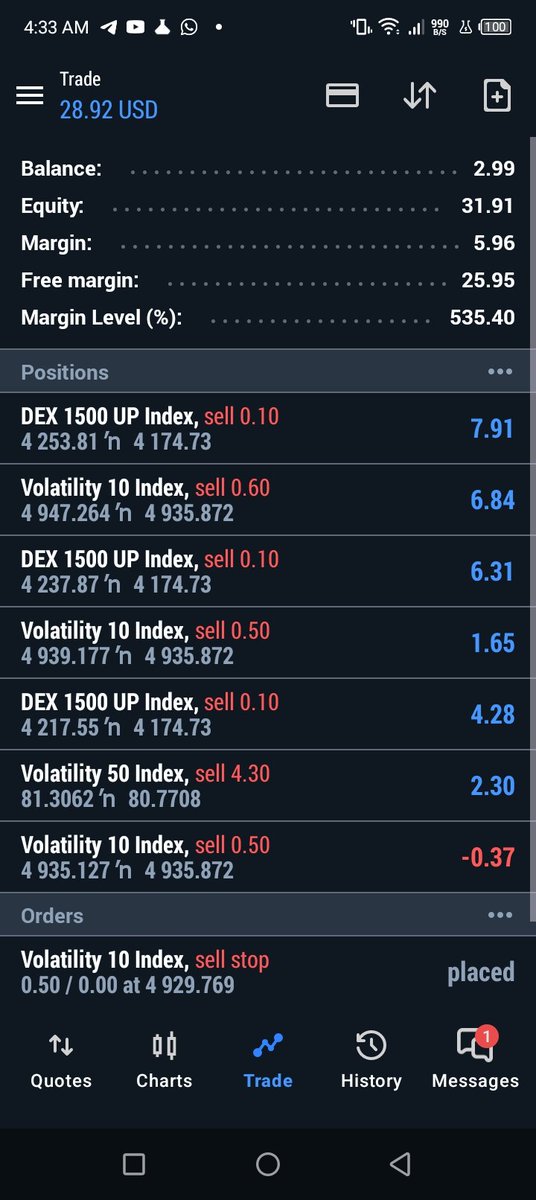Open the hamburger drawer menu
Screen dimensions: 536x1200
pyautogui.click(x=30, y=95)
